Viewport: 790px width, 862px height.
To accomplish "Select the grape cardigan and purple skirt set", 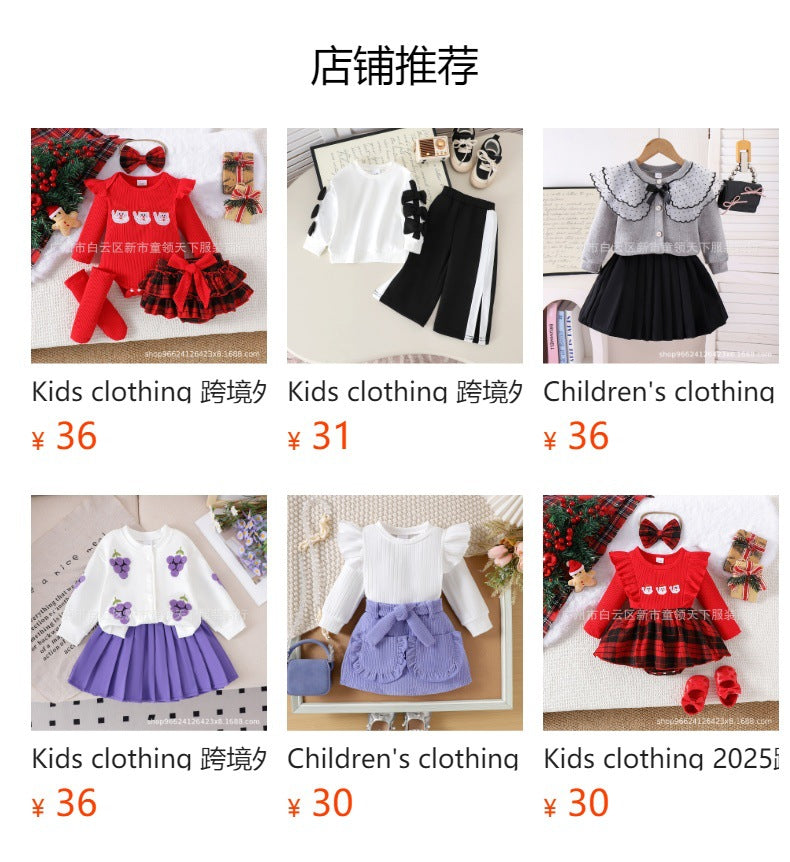I will (x=148, y=612).
